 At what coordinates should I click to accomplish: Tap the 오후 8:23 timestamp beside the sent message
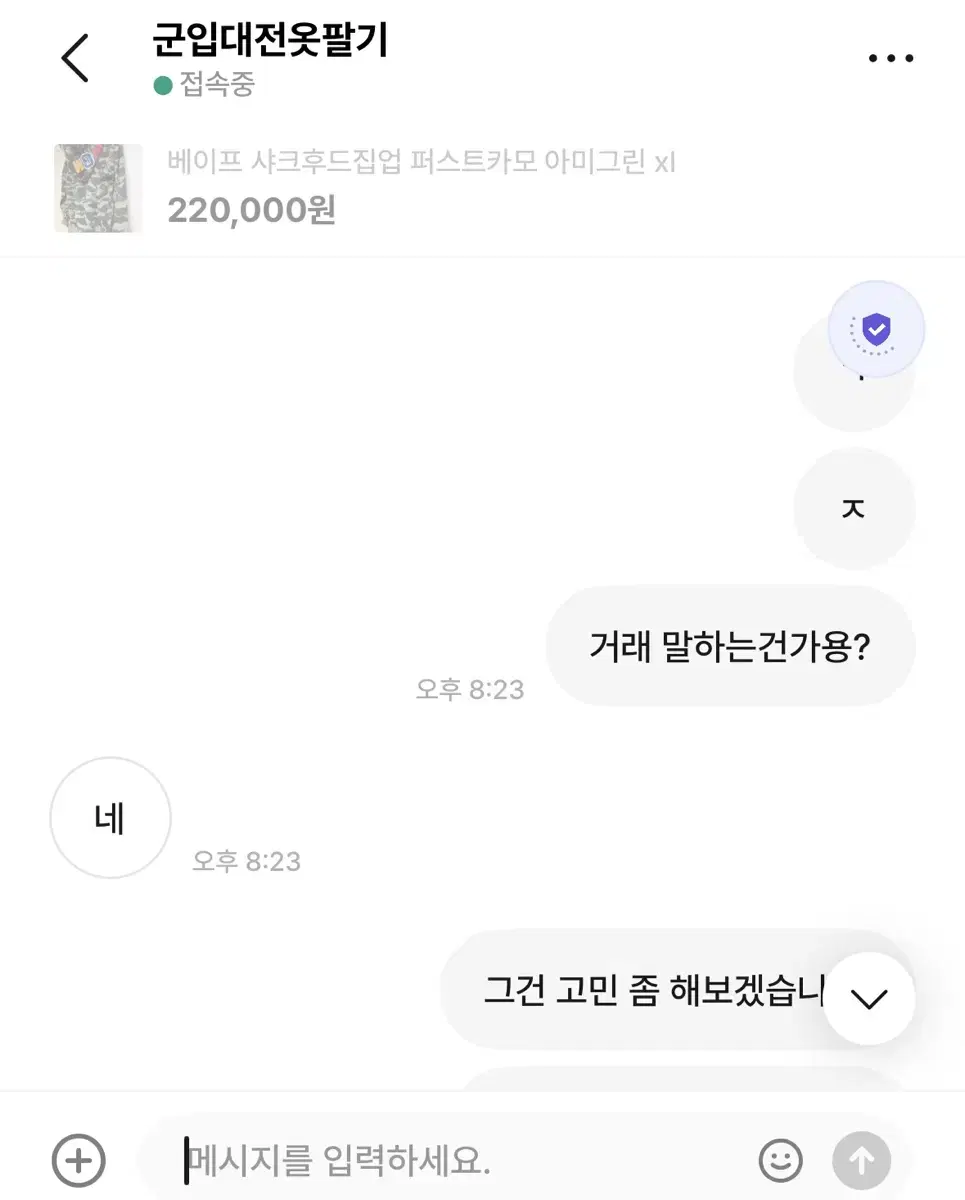(x=470, y=689)
